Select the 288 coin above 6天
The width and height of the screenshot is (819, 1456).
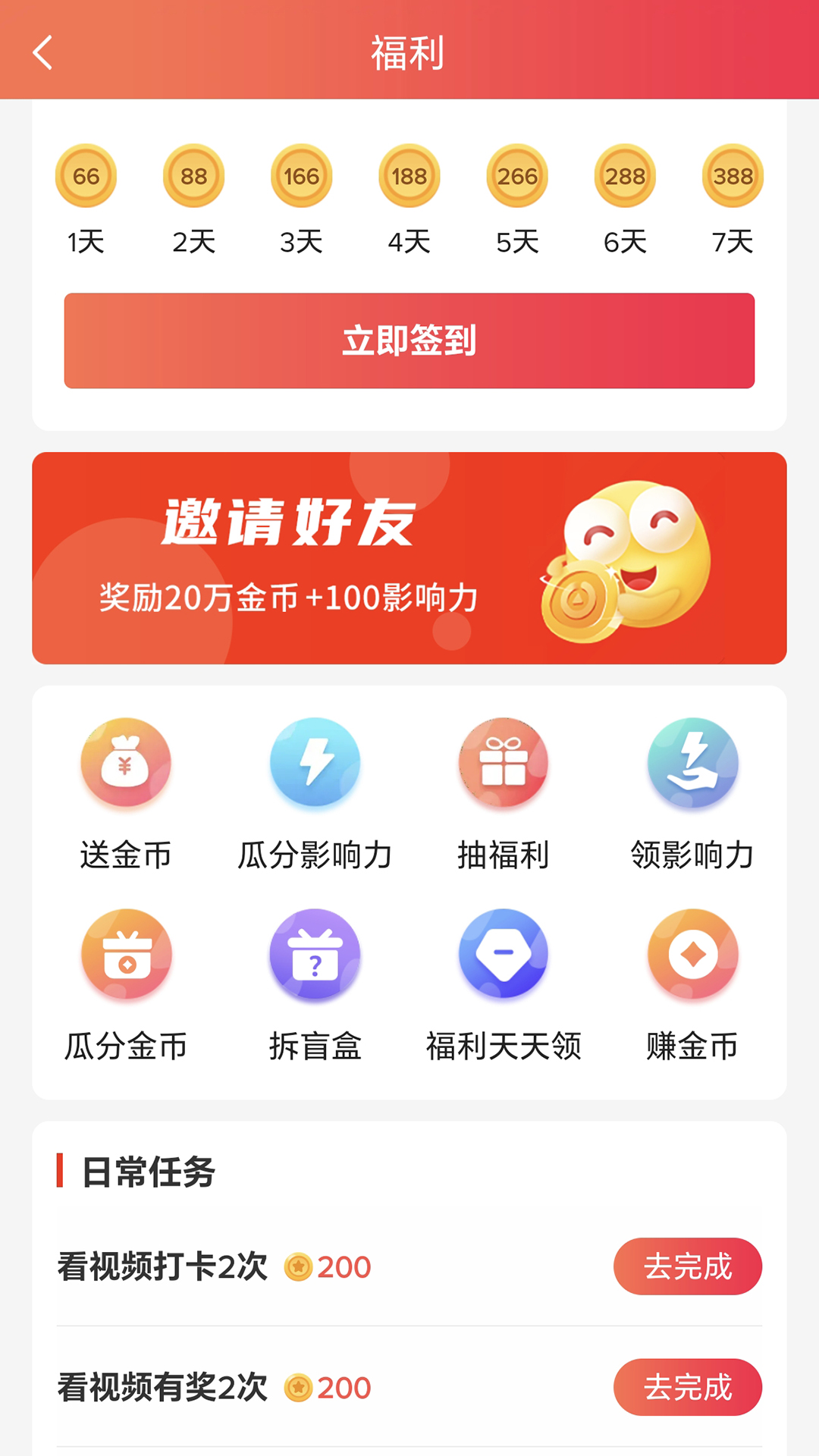pos(623,176)
